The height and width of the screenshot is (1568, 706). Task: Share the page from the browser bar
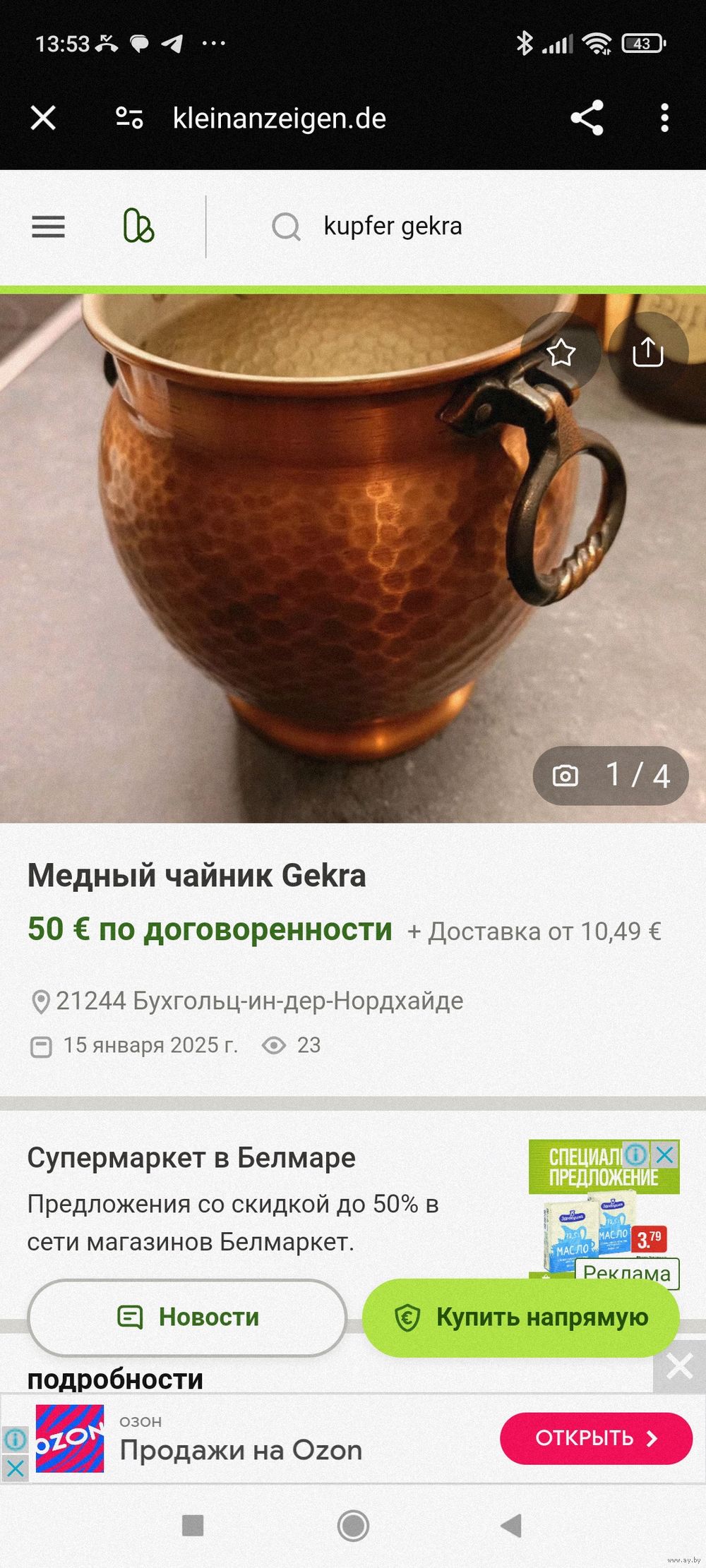(x=587, y=118)
